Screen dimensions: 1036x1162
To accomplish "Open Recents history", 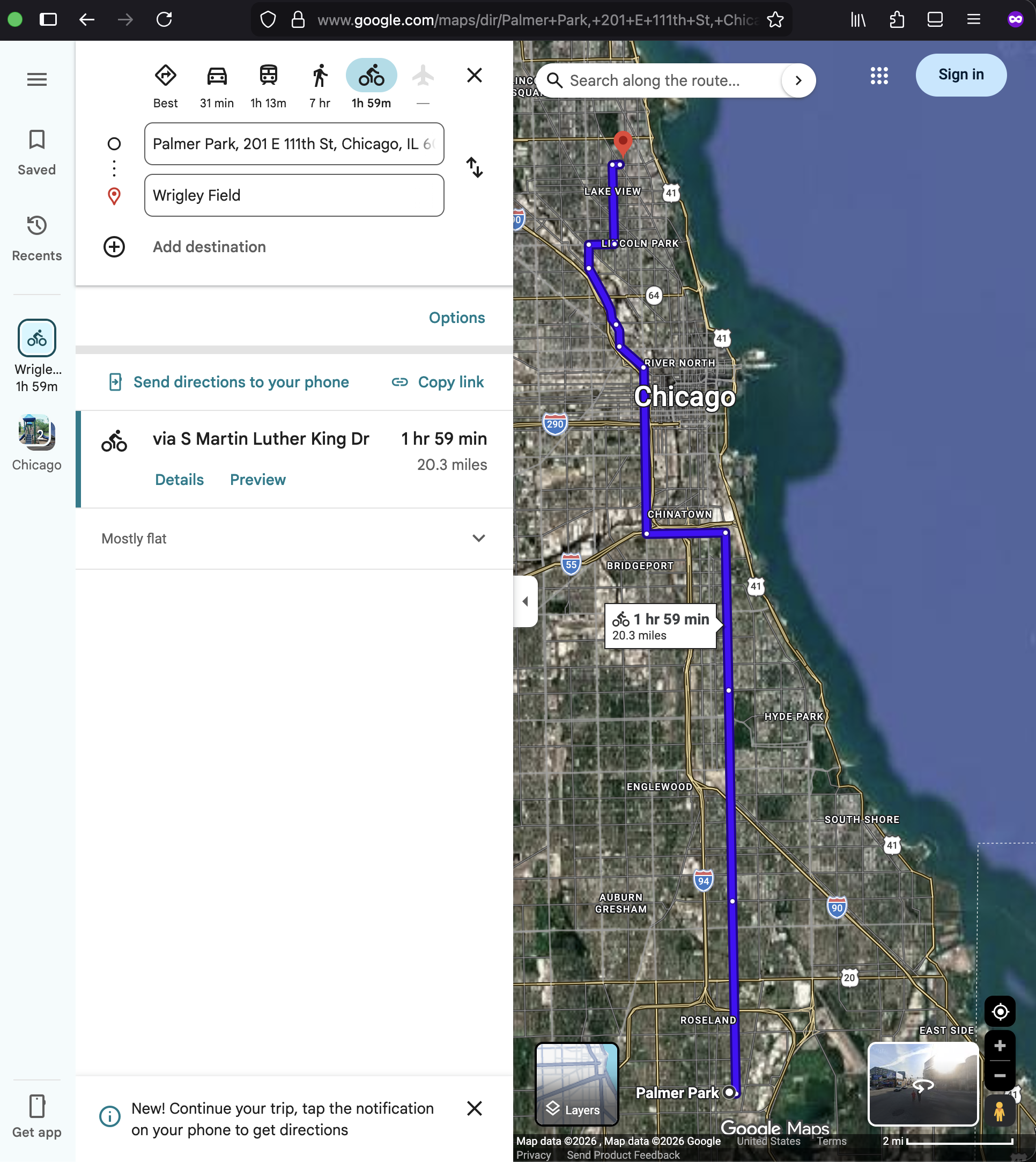I will pos(37,238).
